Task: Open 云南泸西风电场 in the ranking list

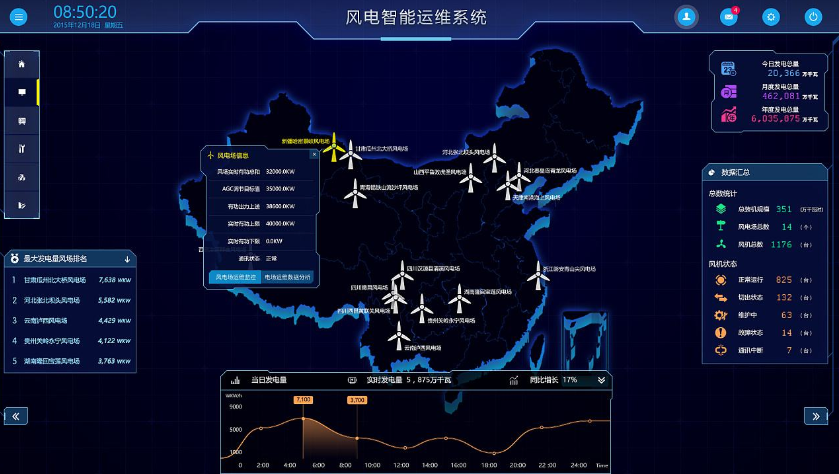Action: point(68,320)
